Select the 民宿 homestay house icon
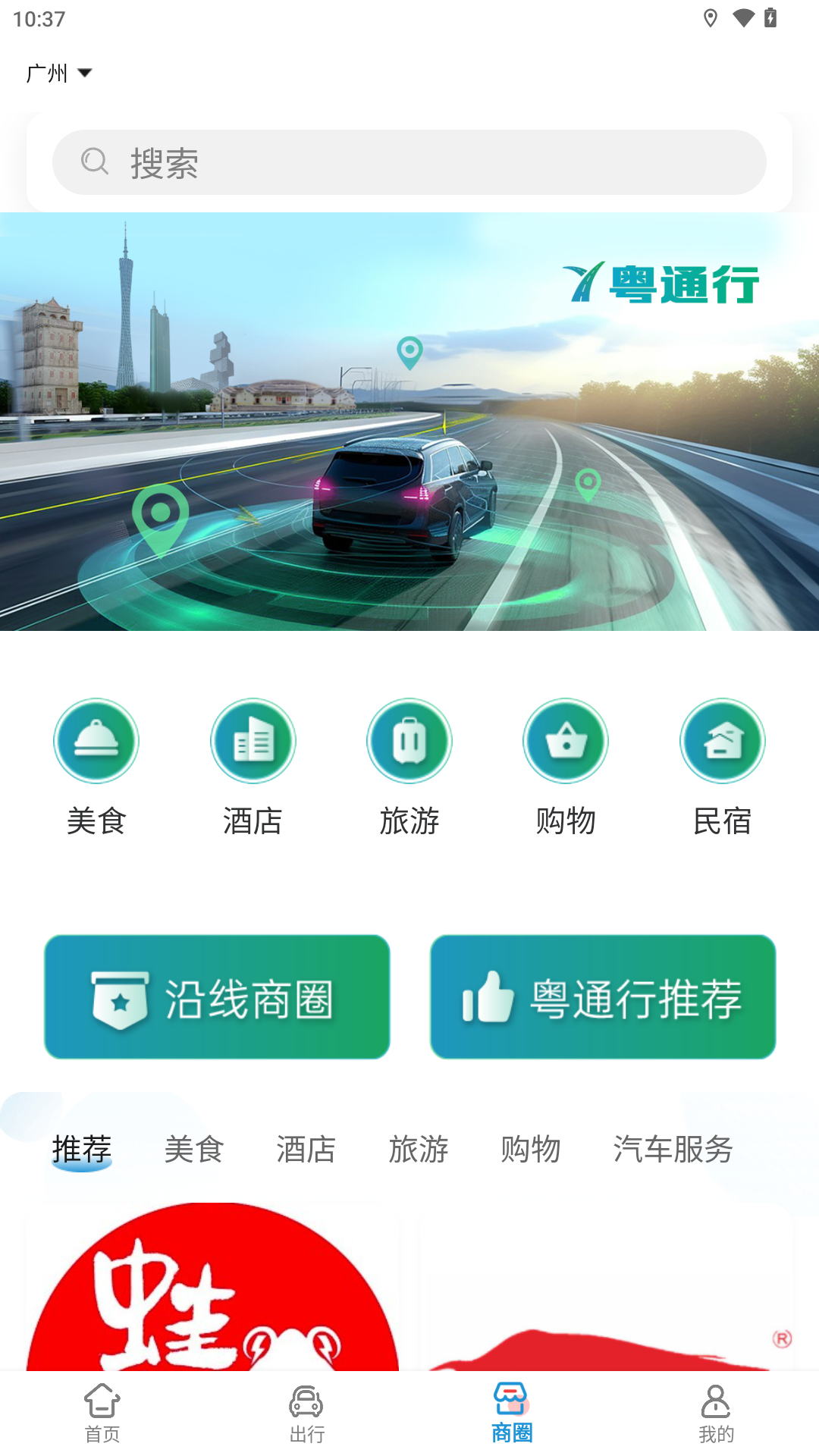 tap(722, 741)
